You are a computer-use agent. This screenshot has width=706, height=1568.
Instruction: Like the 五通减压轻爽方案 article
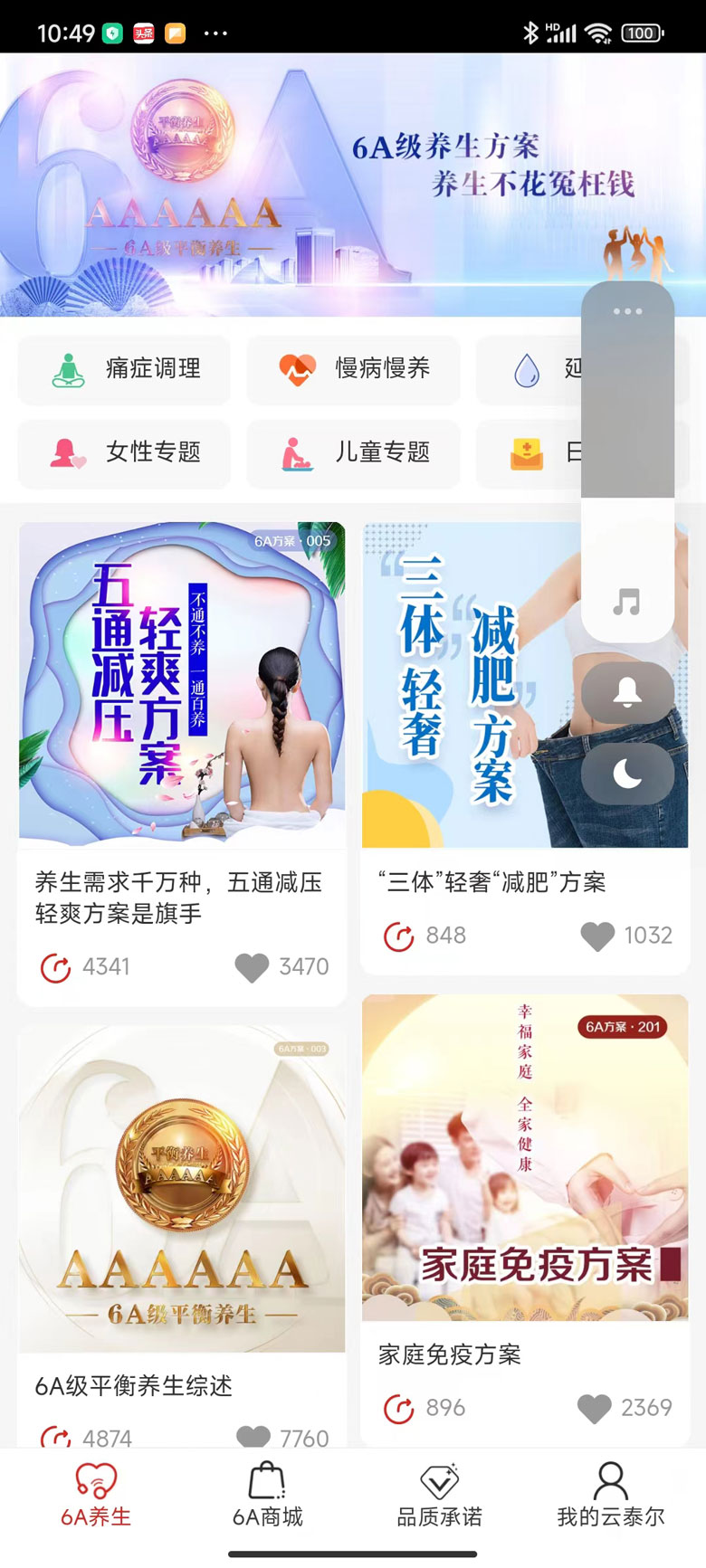[252, 967]
